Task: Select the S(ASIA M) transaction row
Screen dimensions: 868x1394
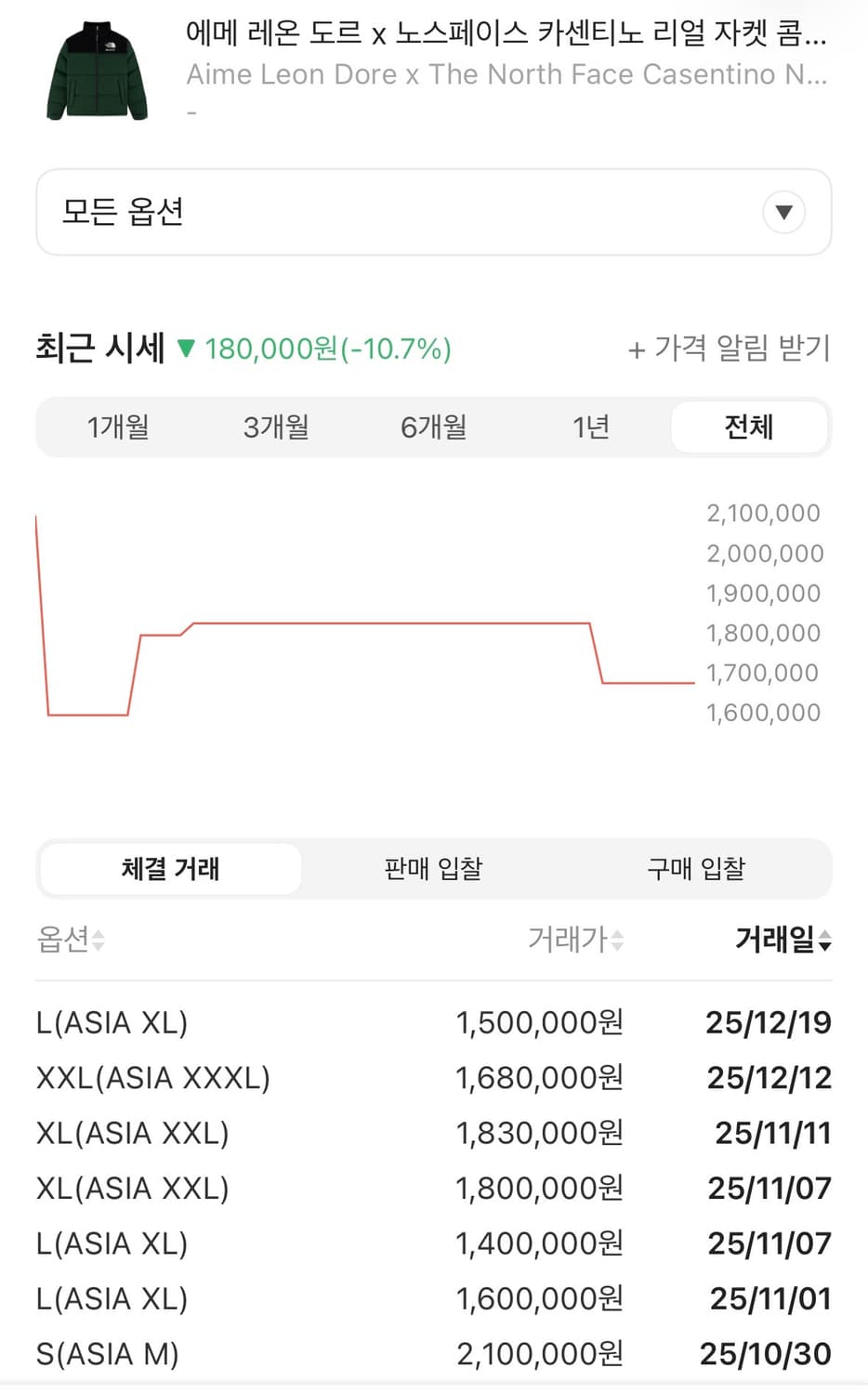Action: [x=434, y=1355]
